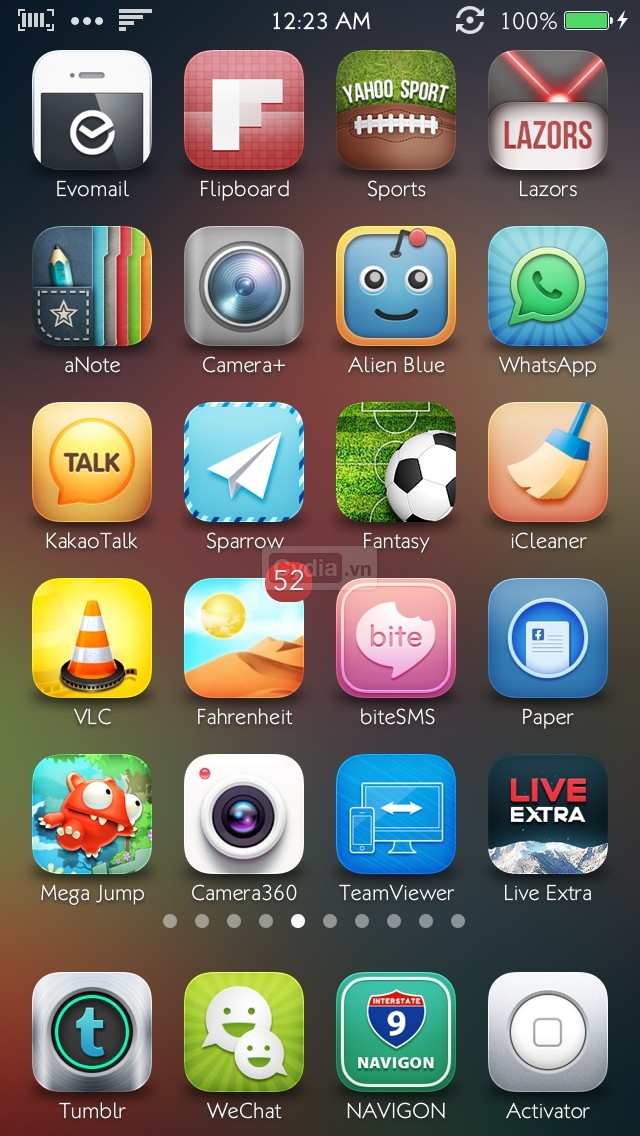Open Sparrow mail app
Screen dimensions: 640x1136
pyautogui.click(x=244, y=462)
